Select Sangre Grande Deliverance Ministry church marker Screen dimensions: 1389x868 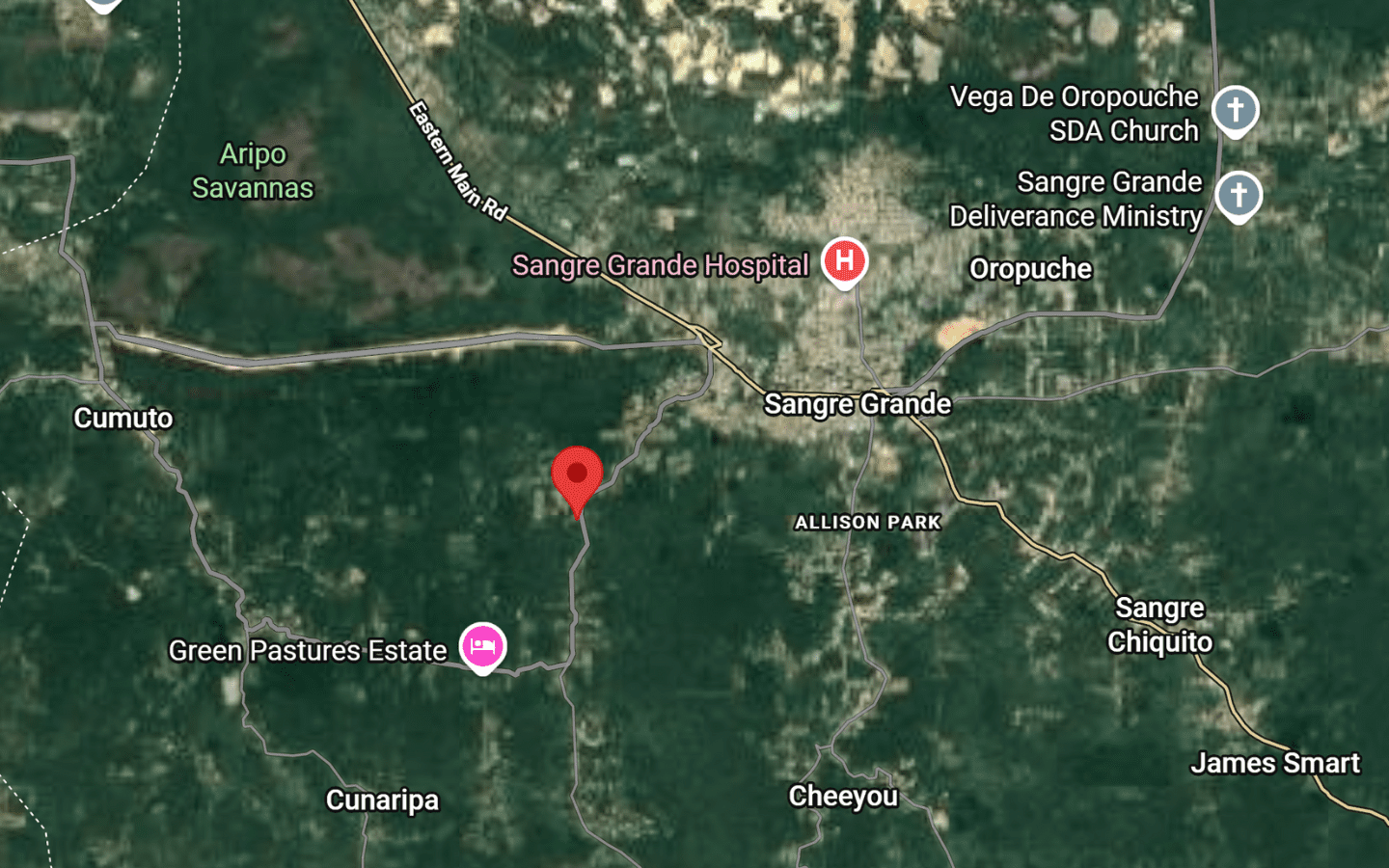tap(1239, 195)
